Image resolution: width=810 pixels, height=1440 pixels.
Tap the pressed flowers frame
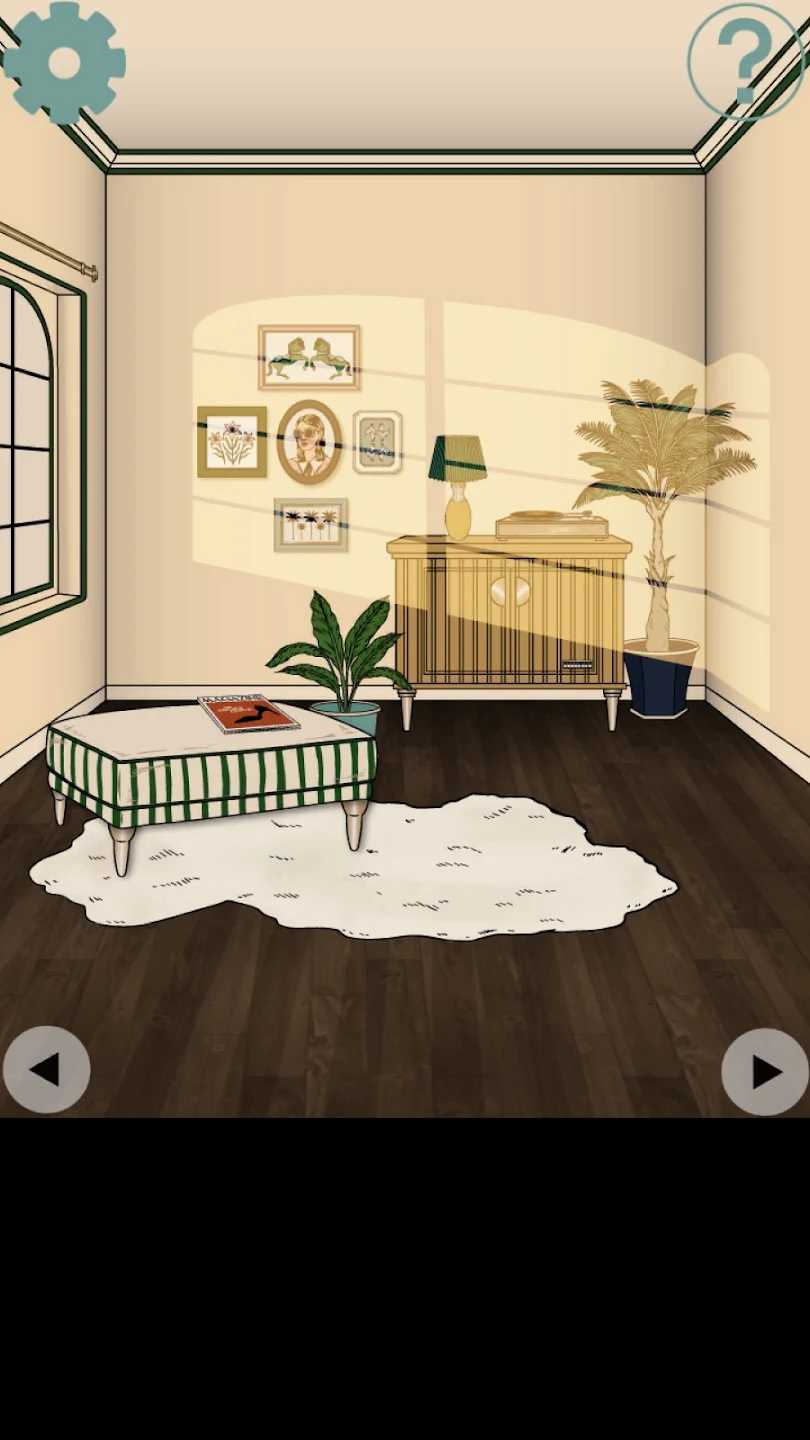[230, 443]
